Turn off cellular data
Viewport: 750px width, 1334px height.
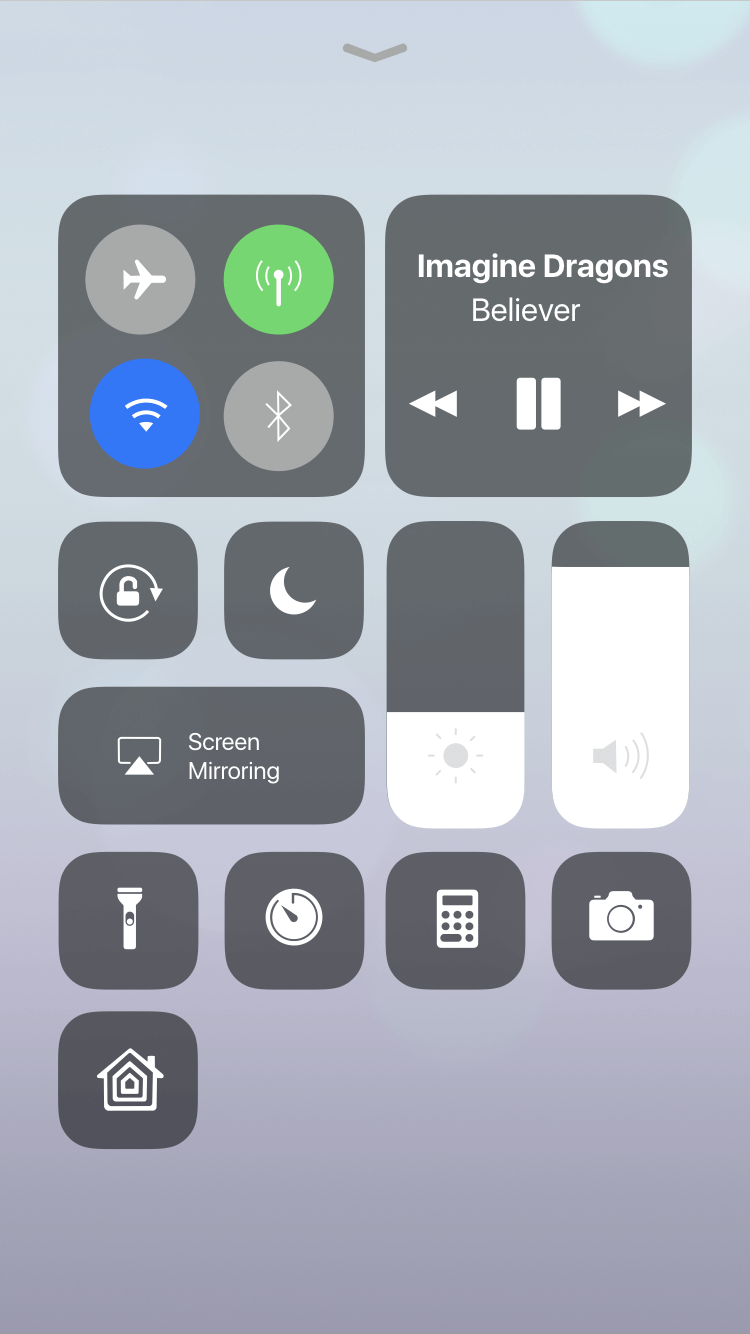pyautogui.click(x=279, y=279)
